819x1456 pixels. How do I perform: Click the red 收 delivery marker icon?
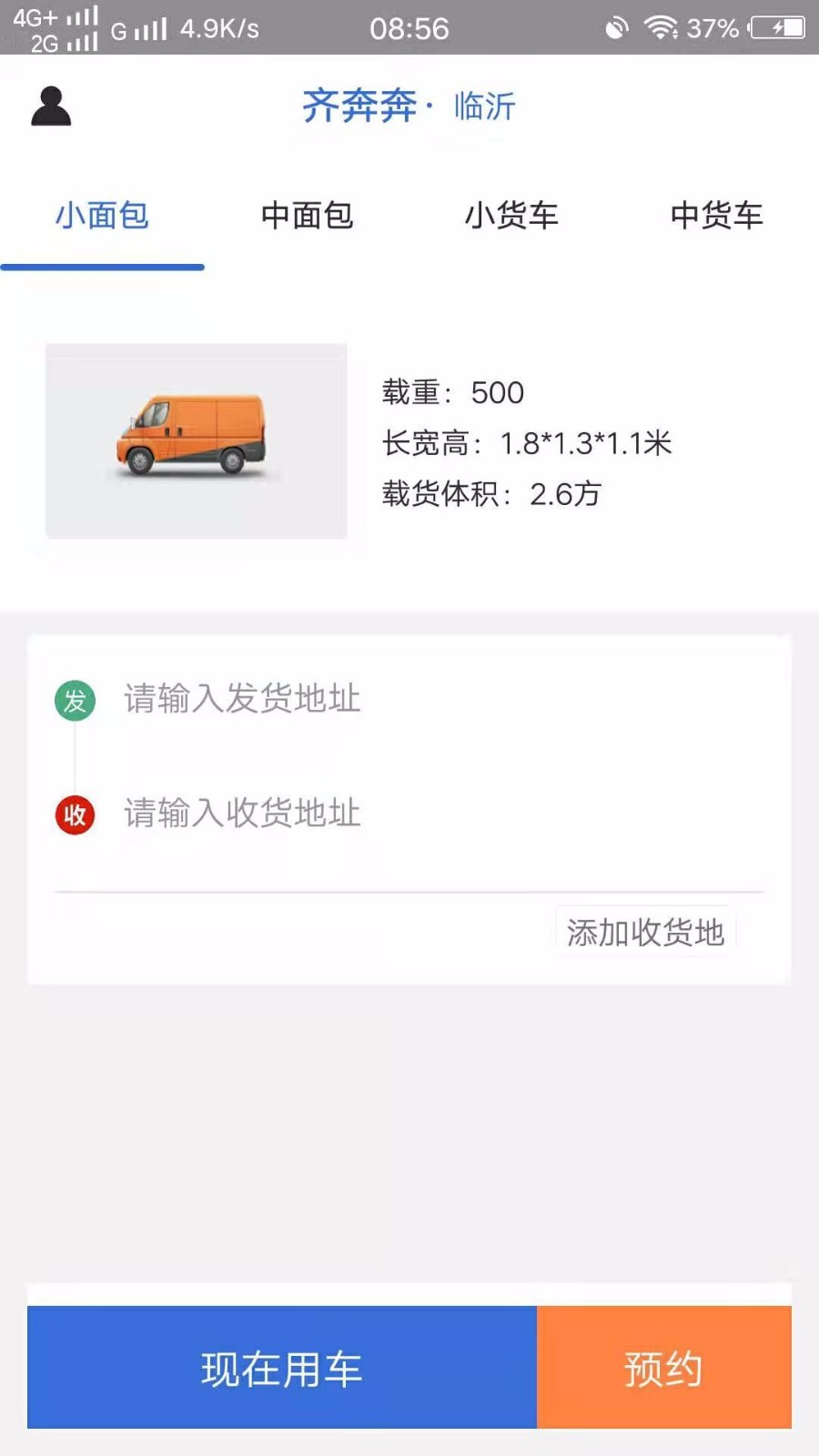pos(74,815)
